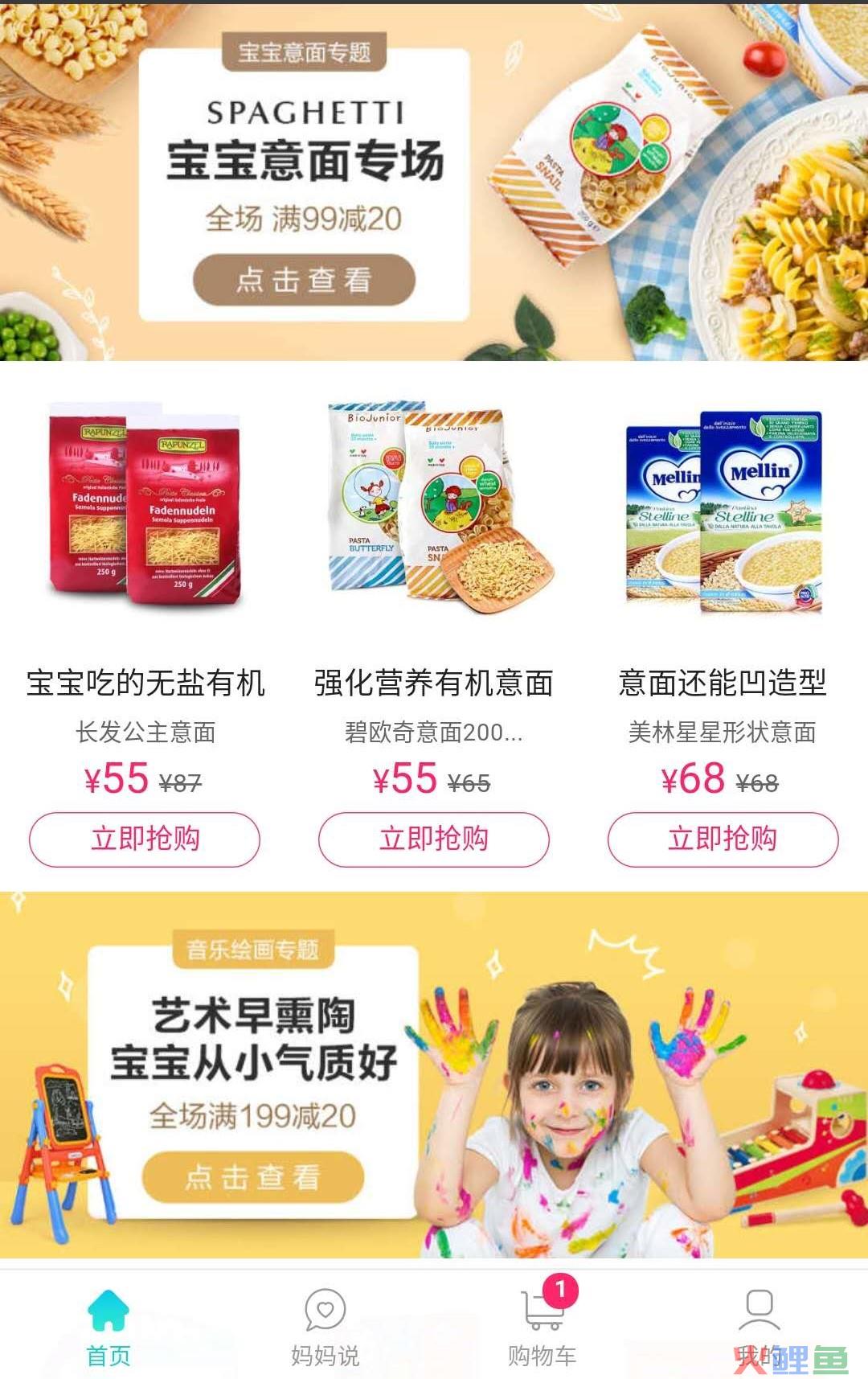Go to the 我的 profile tab
The height and width of the screenshot is (1379, 868).
click(759, 1327)
